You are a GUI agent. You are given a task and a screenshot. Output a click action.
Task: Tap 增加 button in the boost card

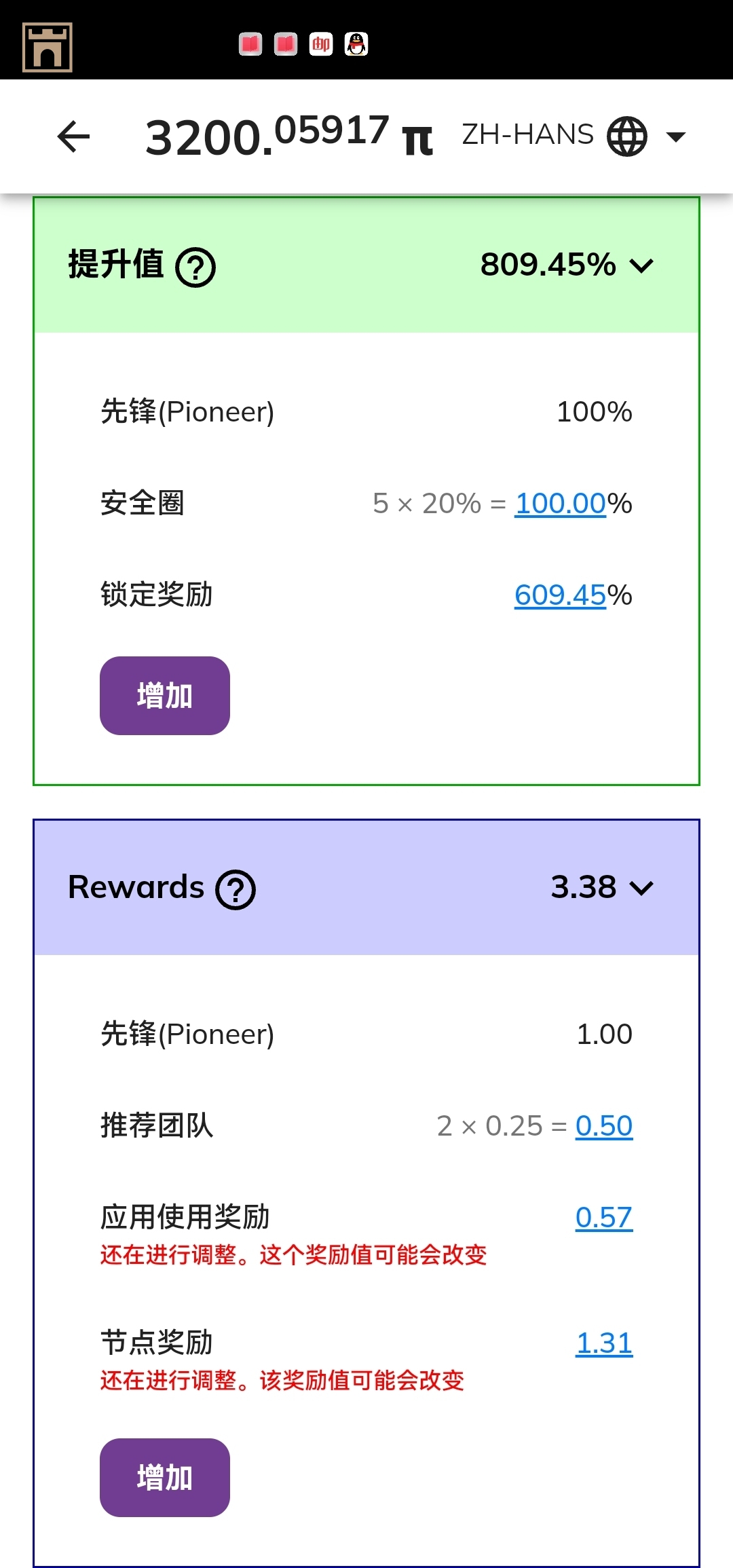(x=164, y=696)
